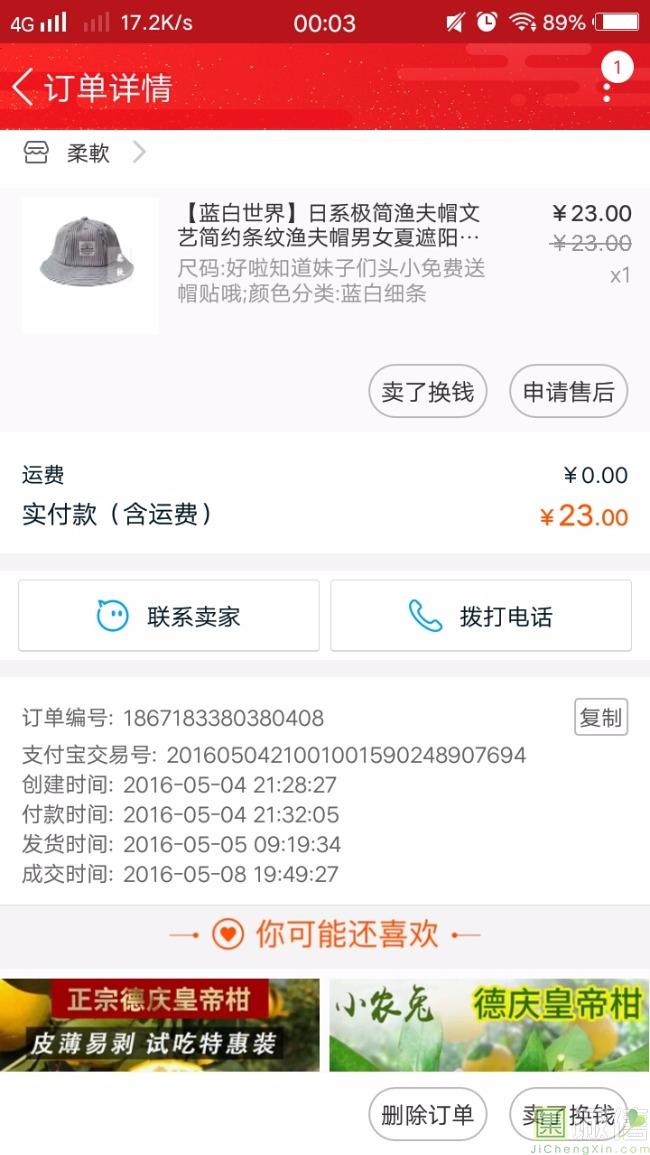
Task: Apply for after-sales via 申请售后
Action: click(568, 392)
